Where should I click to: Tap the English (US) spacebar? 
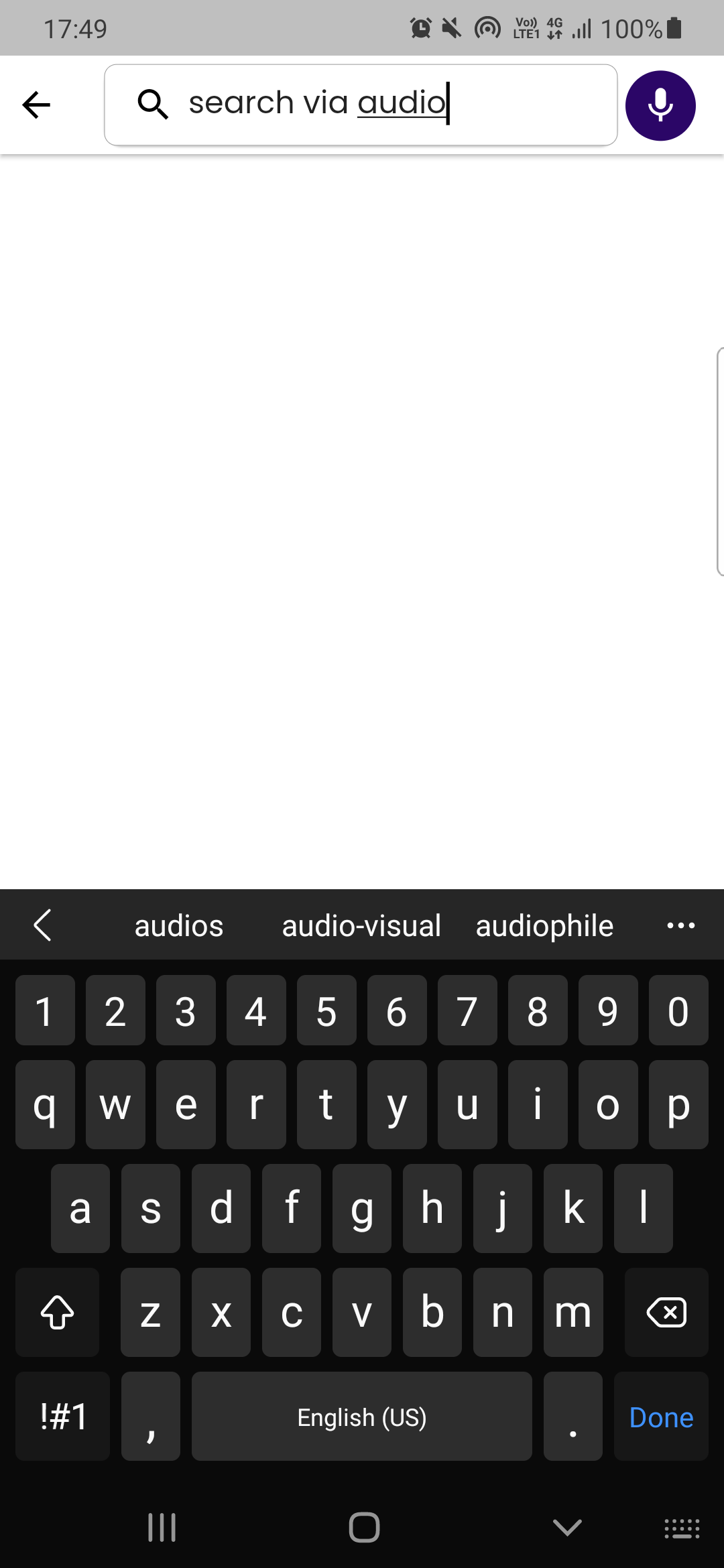click(x=361, y=1416)
